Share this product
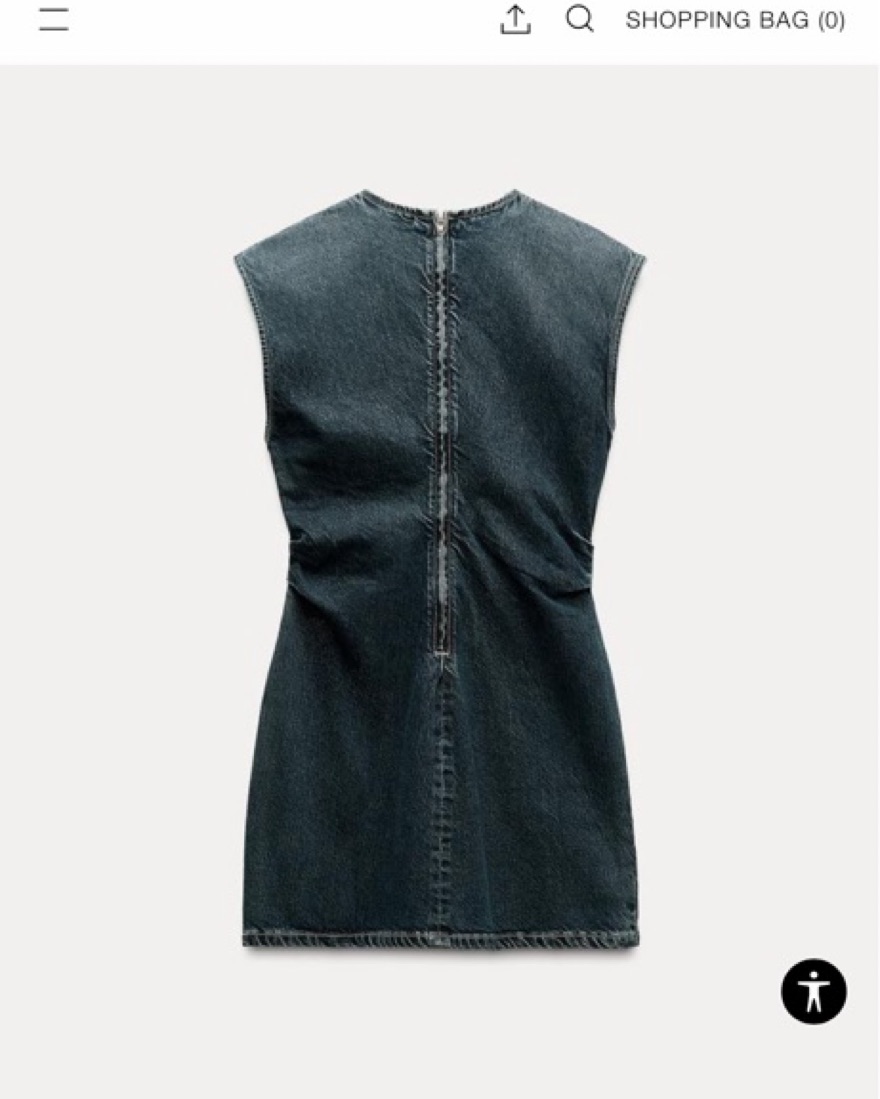This screenshot has width=880, height=1099. (x=515, y=20)
